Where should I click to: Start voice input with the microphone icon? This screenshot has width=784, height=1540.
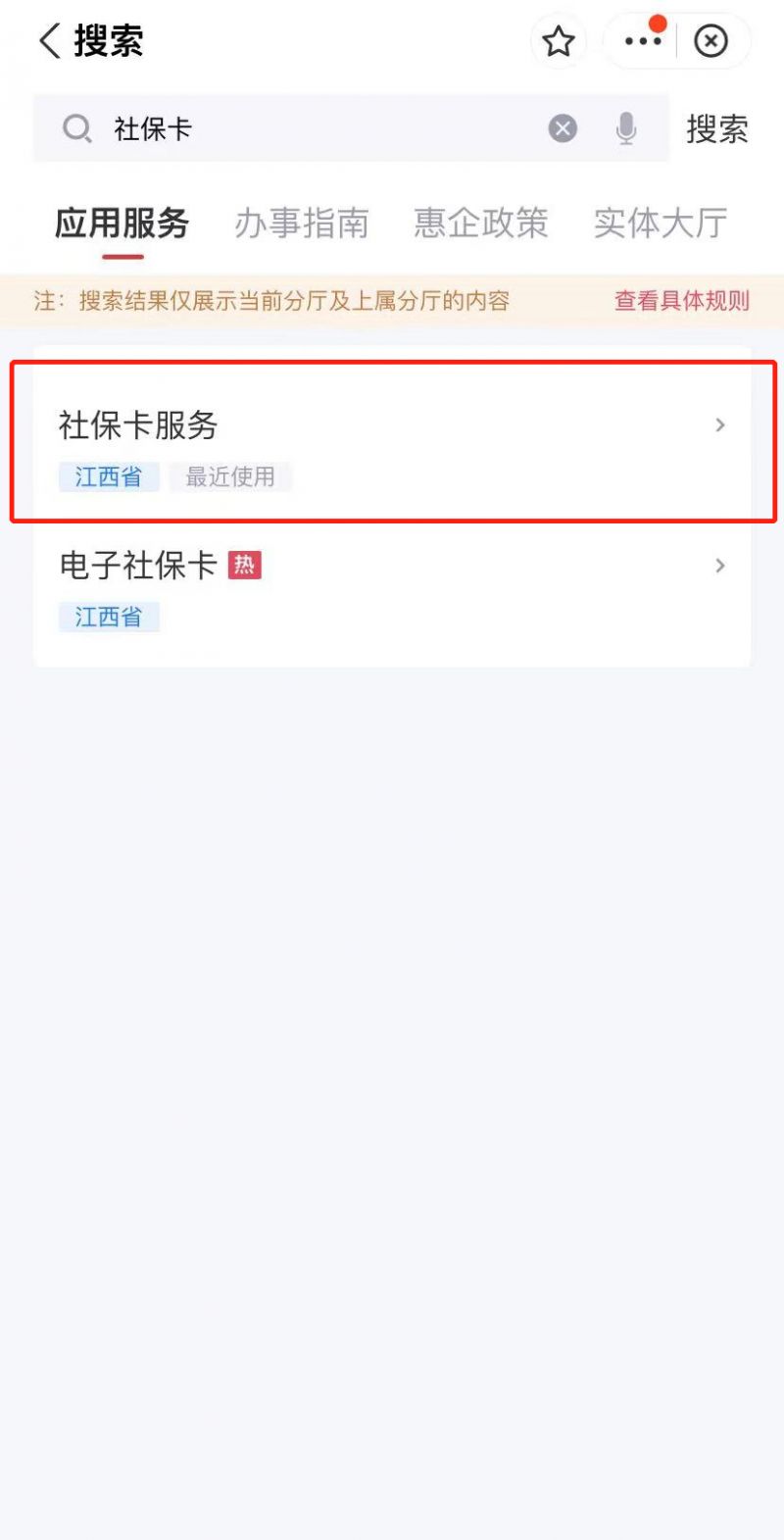pos(626,128)
